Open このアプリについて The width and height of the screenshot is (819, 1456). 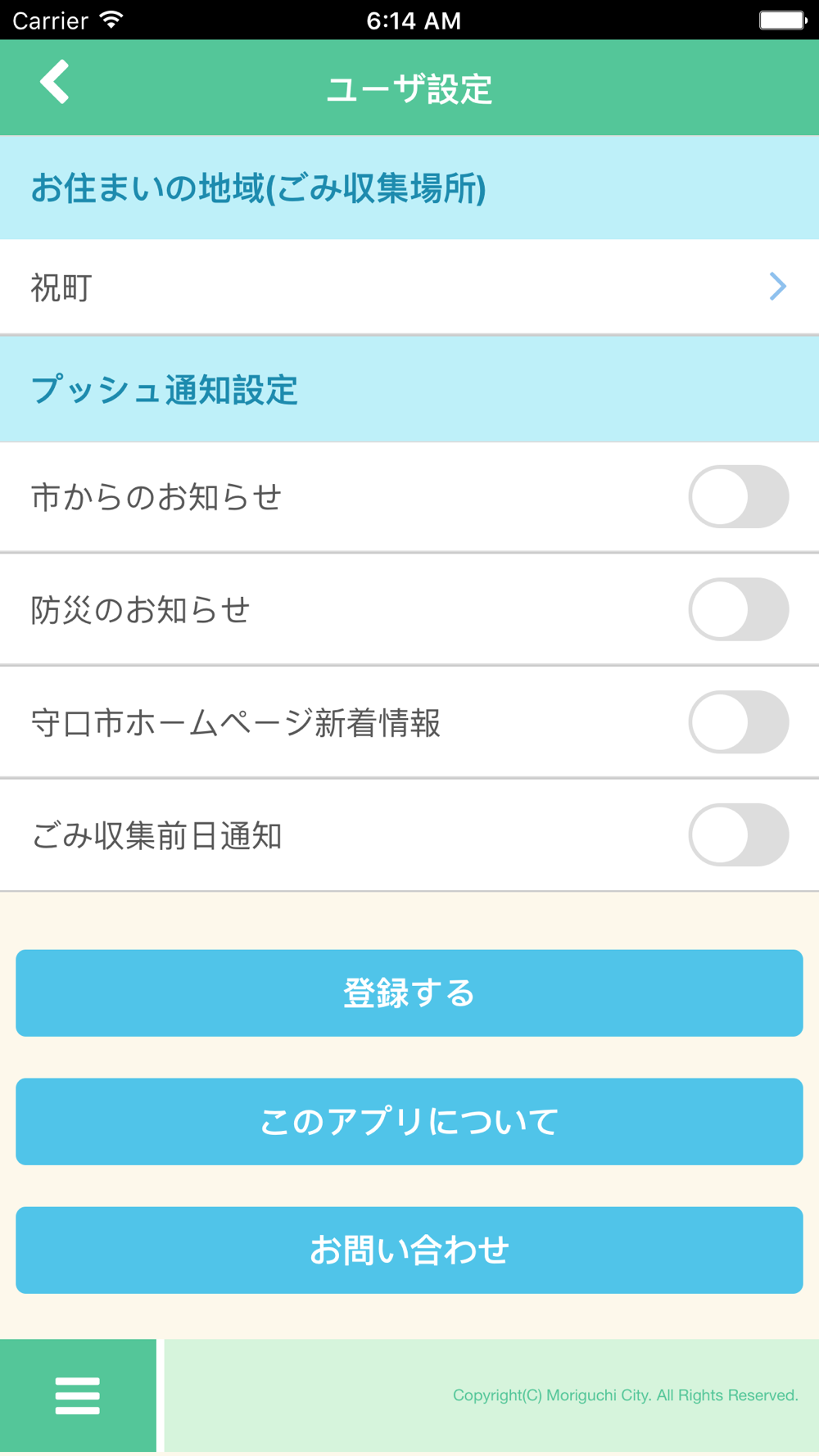[x=409, y=1122]
